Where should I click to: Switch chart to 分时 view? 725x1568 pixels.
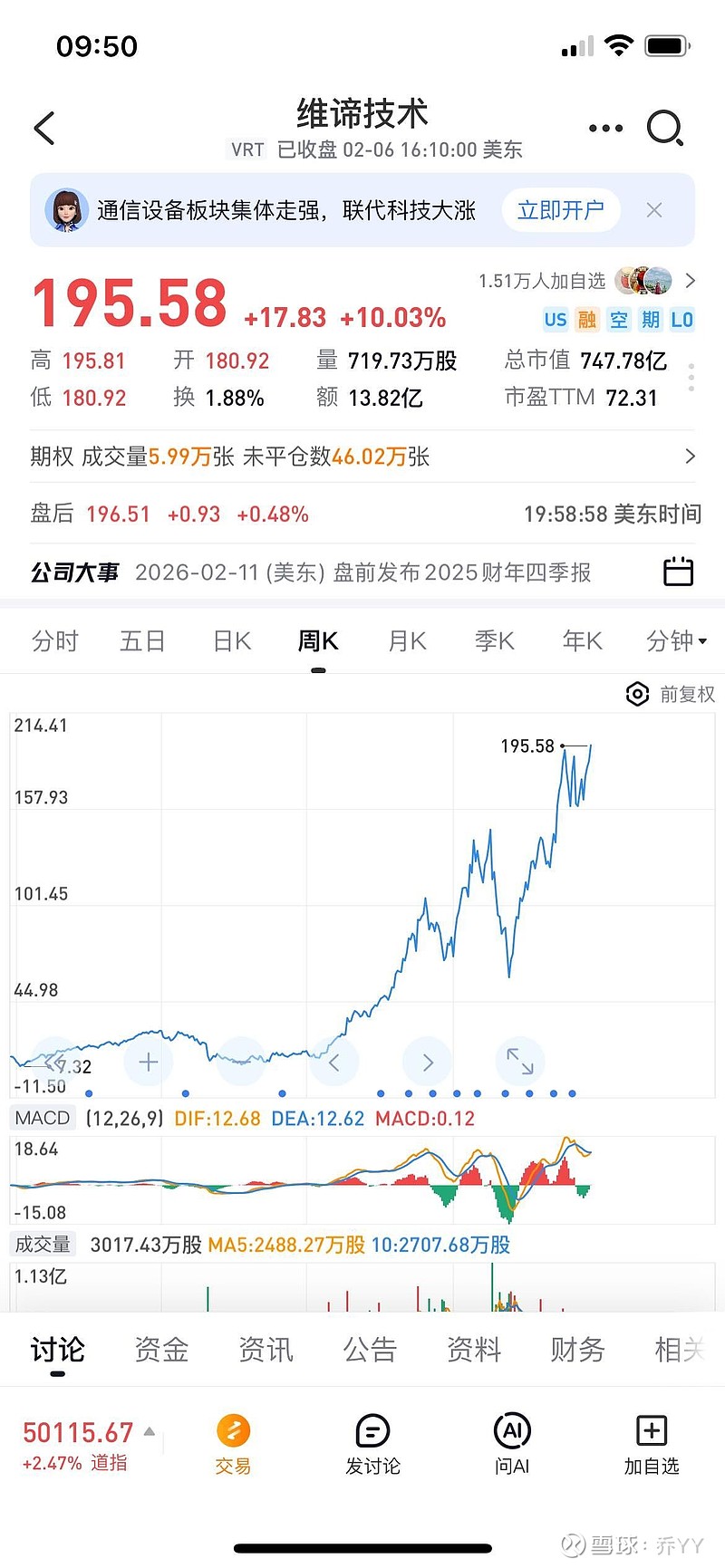click(55, 641)
